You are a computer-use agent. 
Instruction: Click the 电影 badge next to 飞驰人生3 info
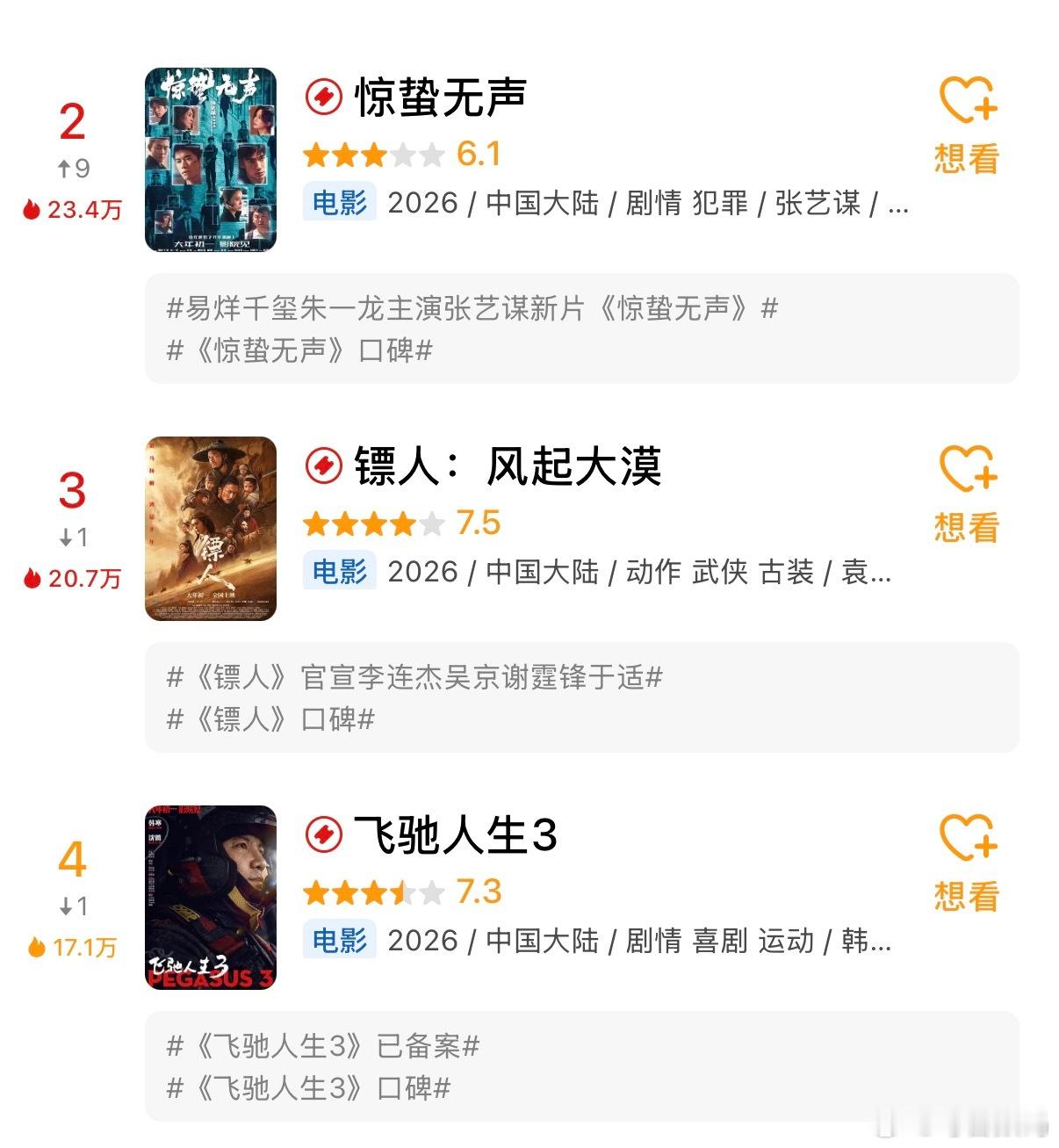pos(341,941)
